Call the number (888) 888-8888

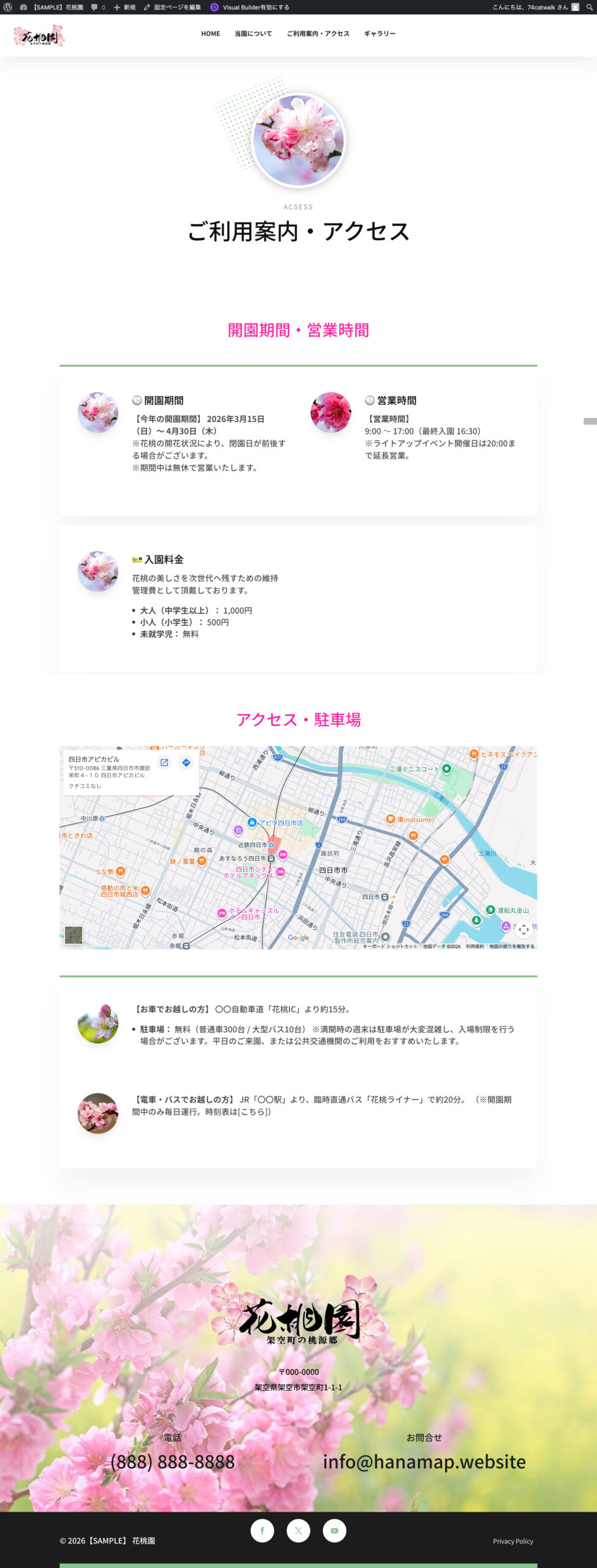pyautogui.click(x=173, y=1462)
